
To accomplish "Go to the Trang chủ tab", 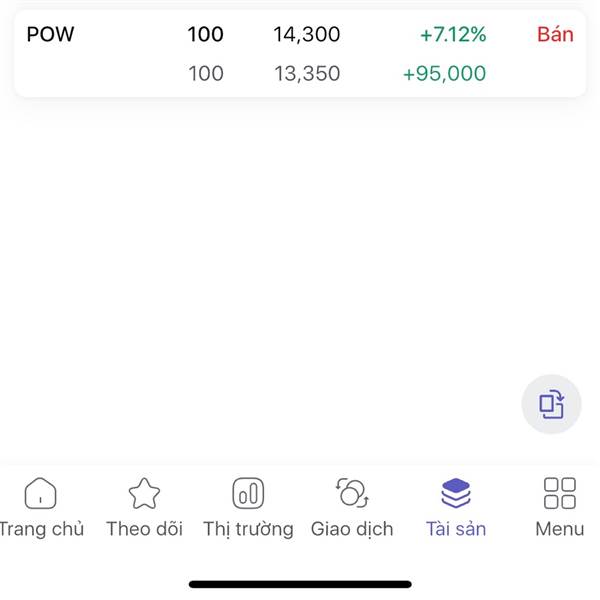I will click(41, 507).
